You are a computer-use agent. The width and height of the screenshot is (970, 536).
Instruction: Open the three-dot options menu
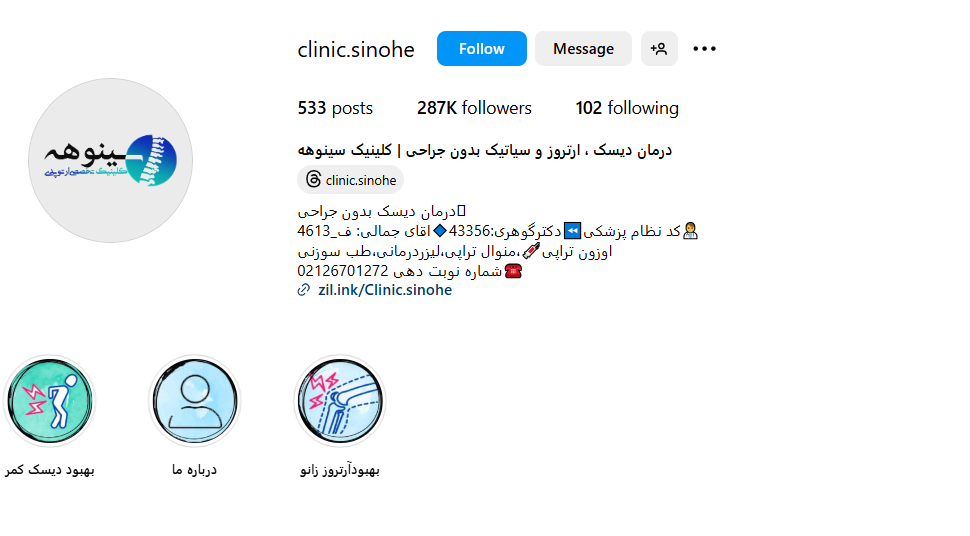click(x=705, y=49)
